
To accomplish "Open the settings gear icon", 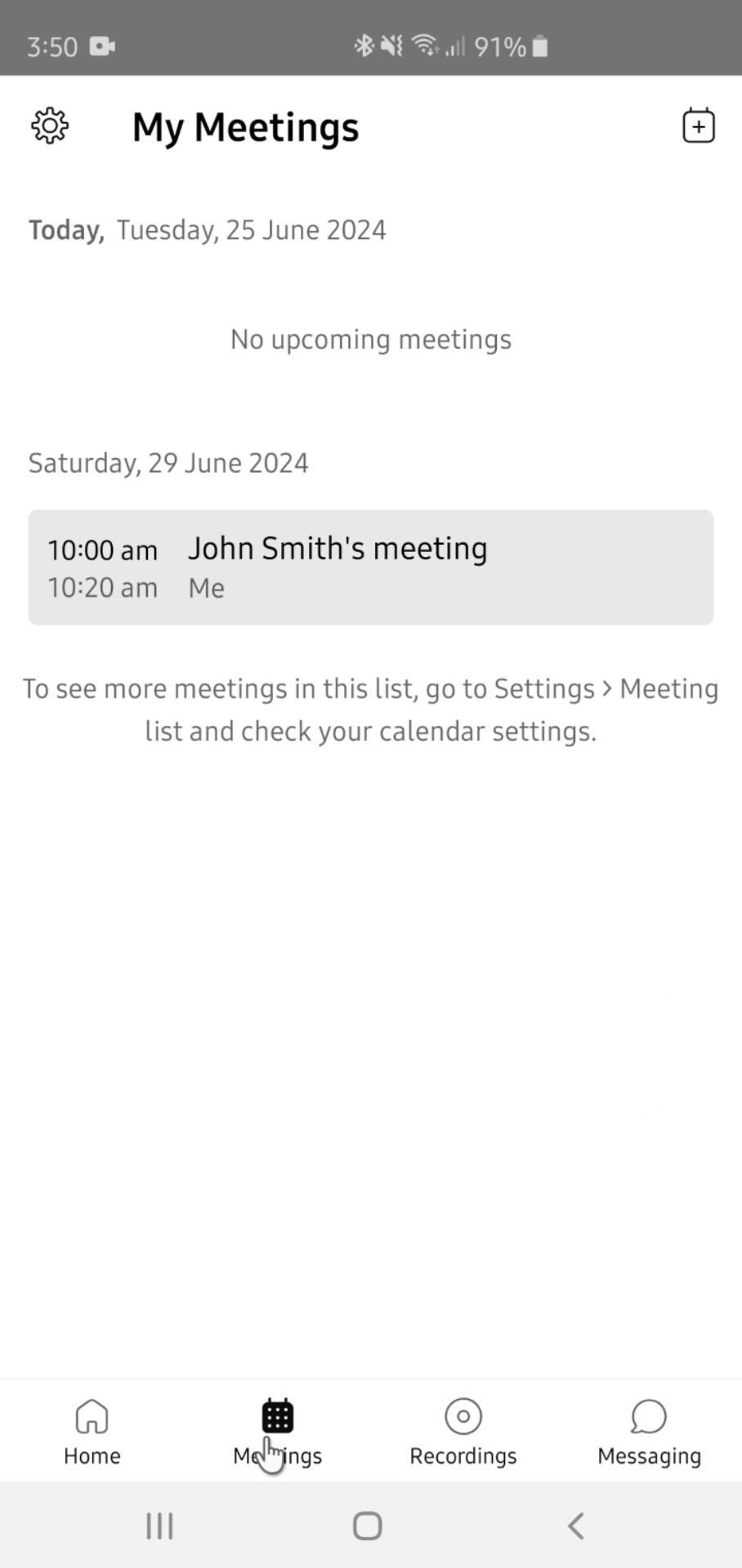I will click(50, 127).
